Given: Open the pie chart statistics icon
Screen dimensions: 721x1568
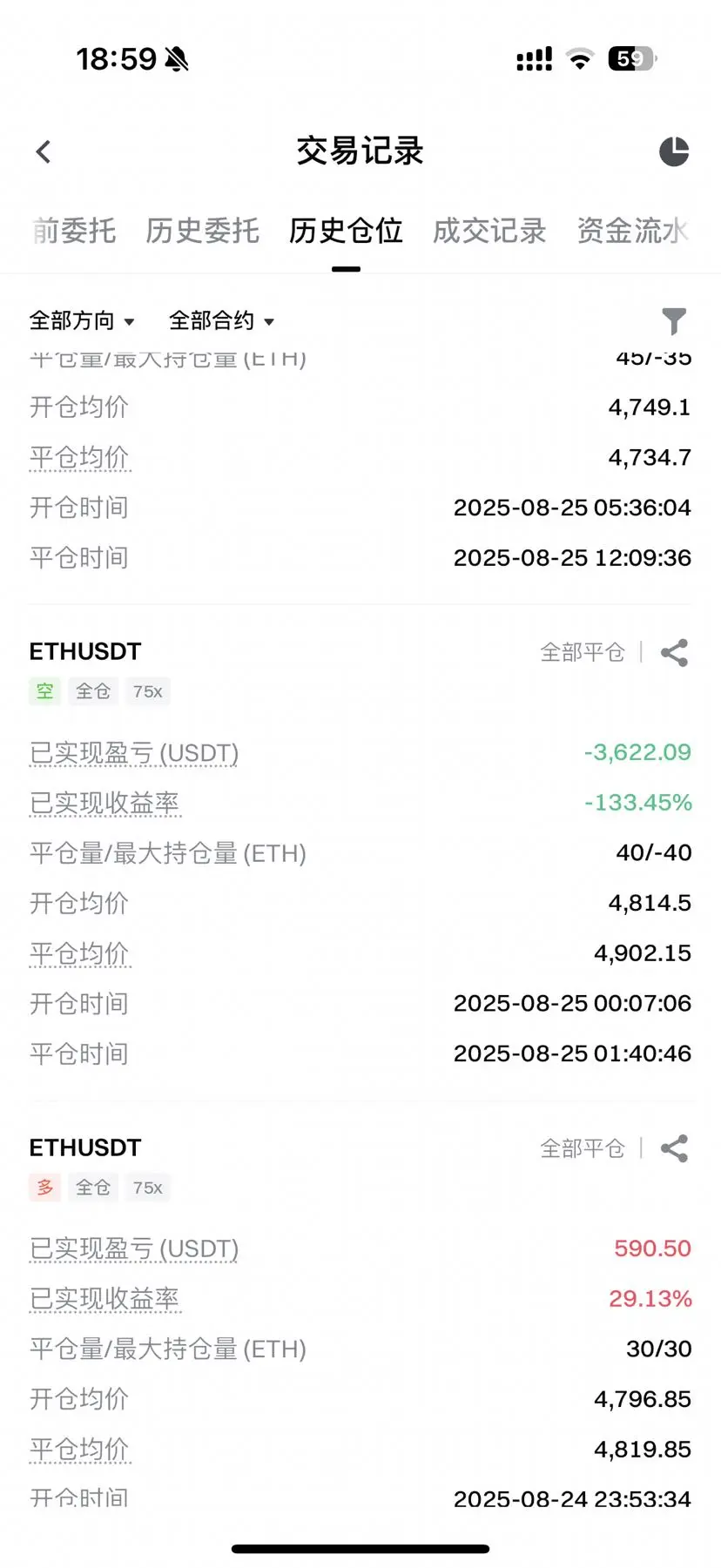Looking at the screenshot, I should [673, 151].
